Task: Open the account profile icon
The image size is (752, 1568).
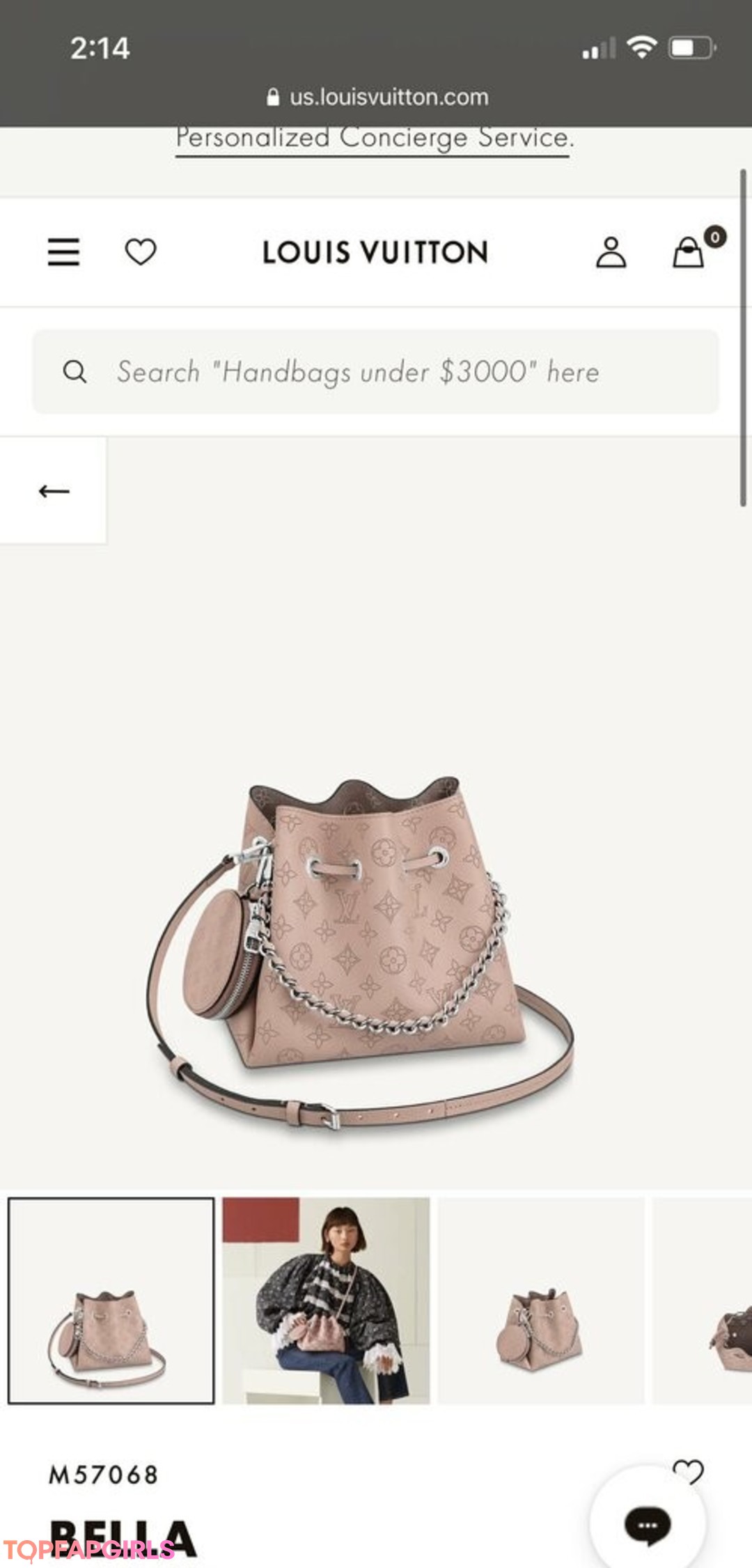Action: point(611,252)
